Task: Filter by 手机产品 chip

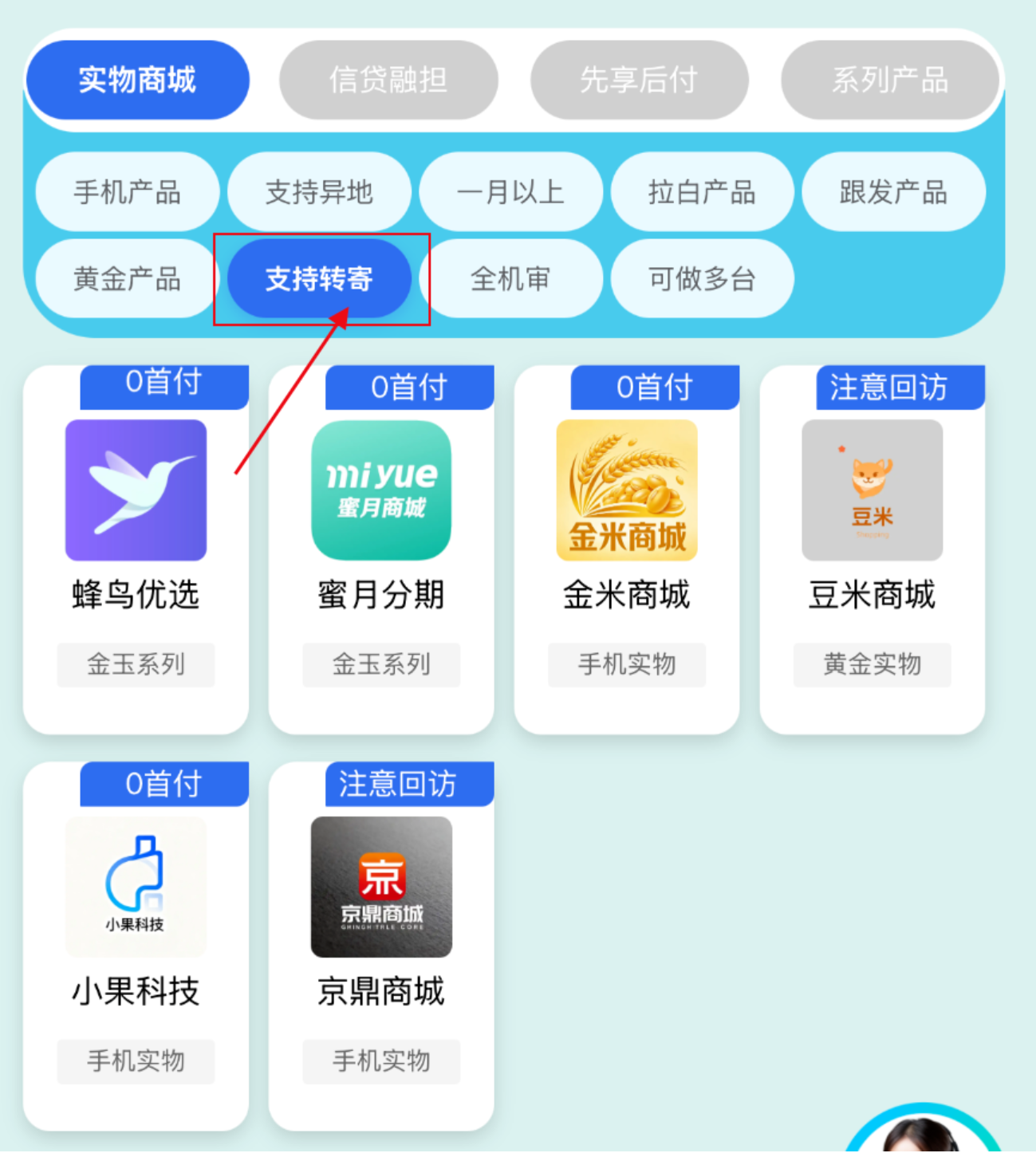Action: pos(128,192)
